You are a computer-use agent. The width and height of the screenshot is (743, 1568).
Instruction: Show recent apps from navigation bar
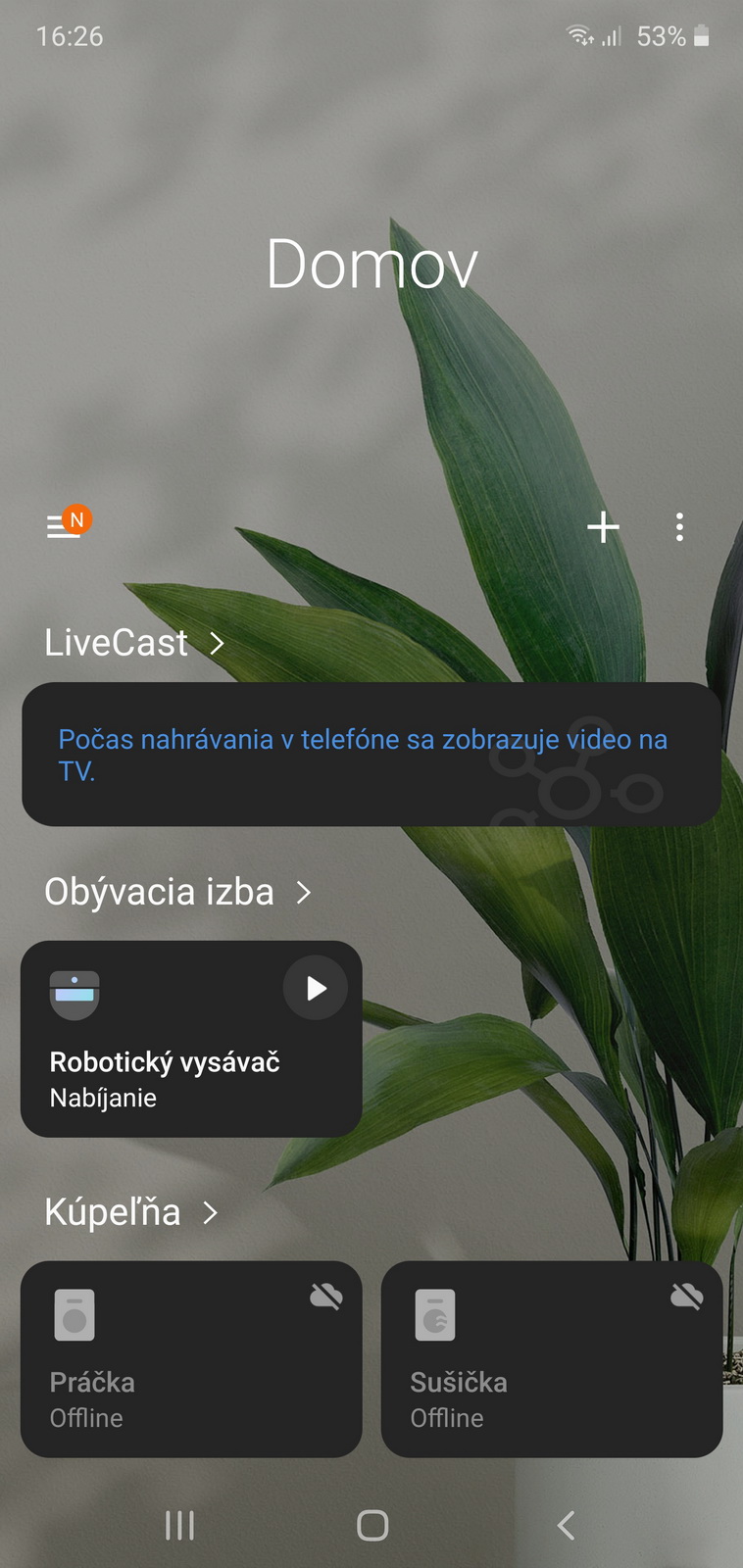pyautogui.click(x=179, y=1525)
